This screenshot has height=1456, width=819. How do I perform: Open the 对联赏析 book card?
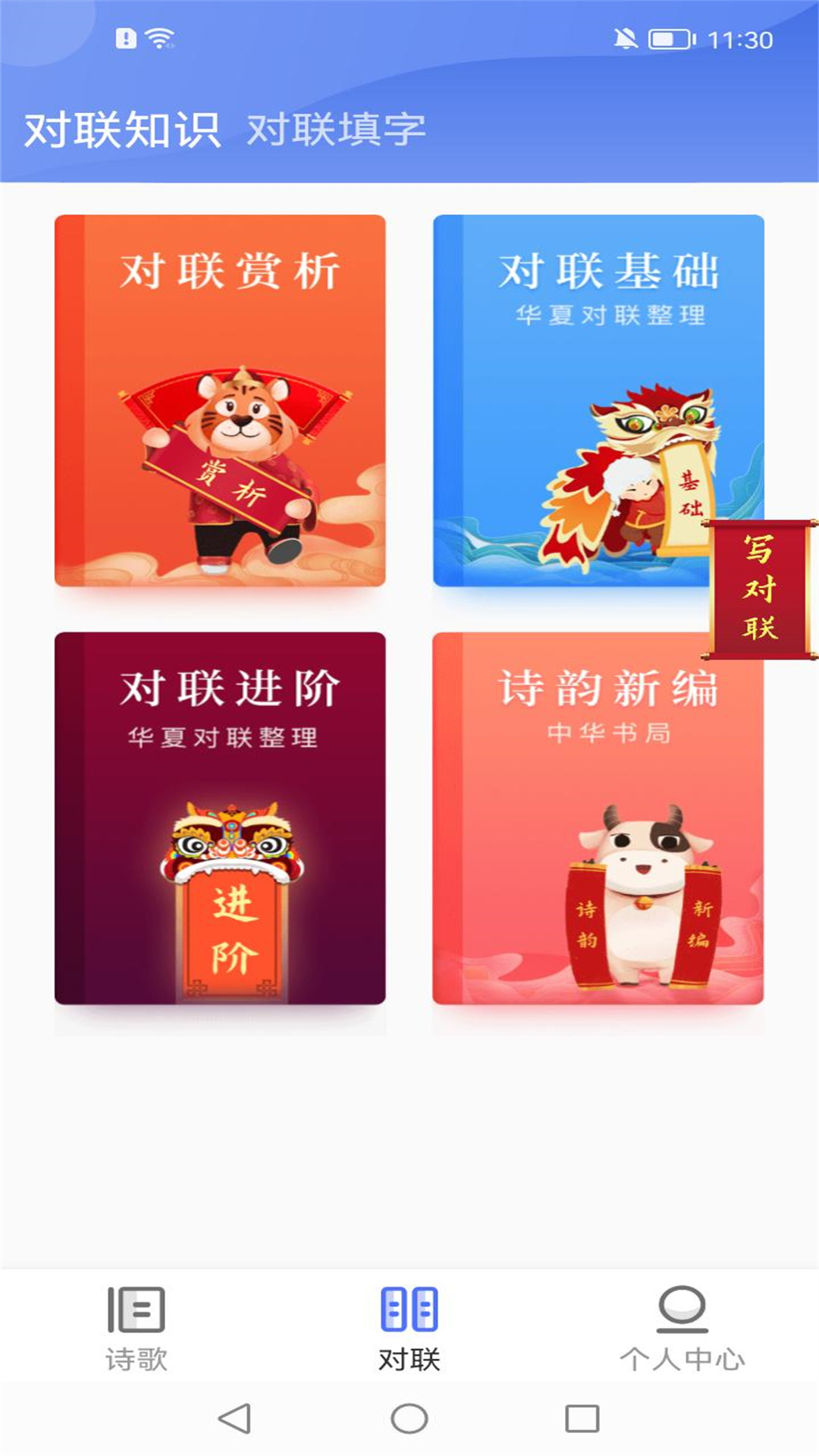click(x=220, y=400)
